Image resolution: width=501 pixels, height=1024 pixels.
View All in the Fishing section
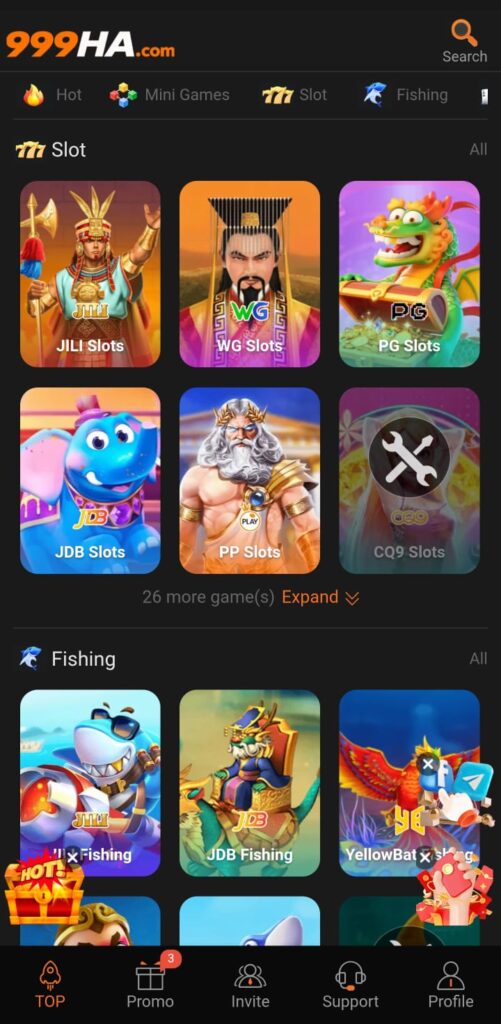478,658
